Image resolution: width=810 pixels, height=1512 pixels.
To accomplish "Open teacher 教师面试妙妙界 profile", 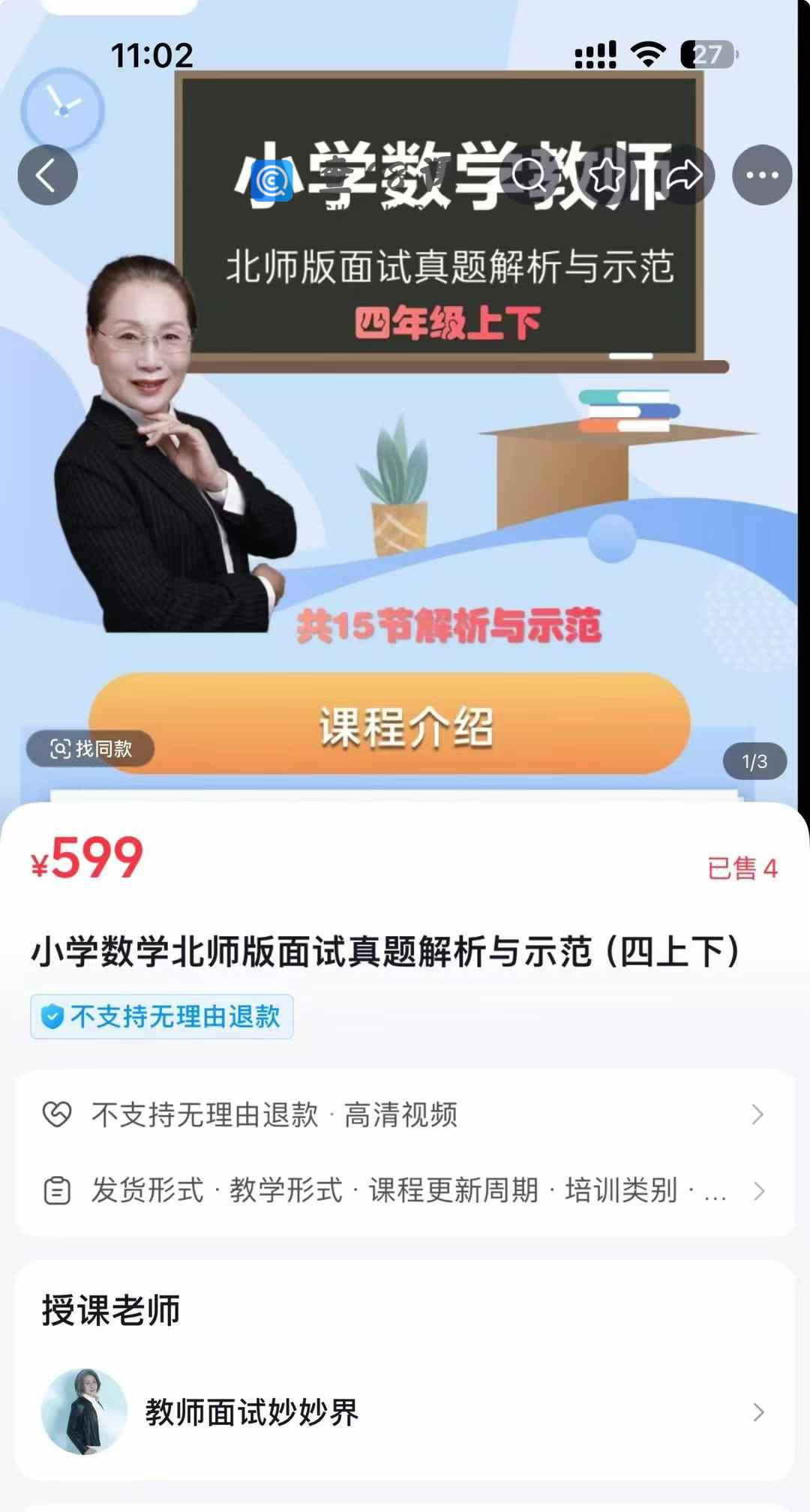I will [403, 1412].
